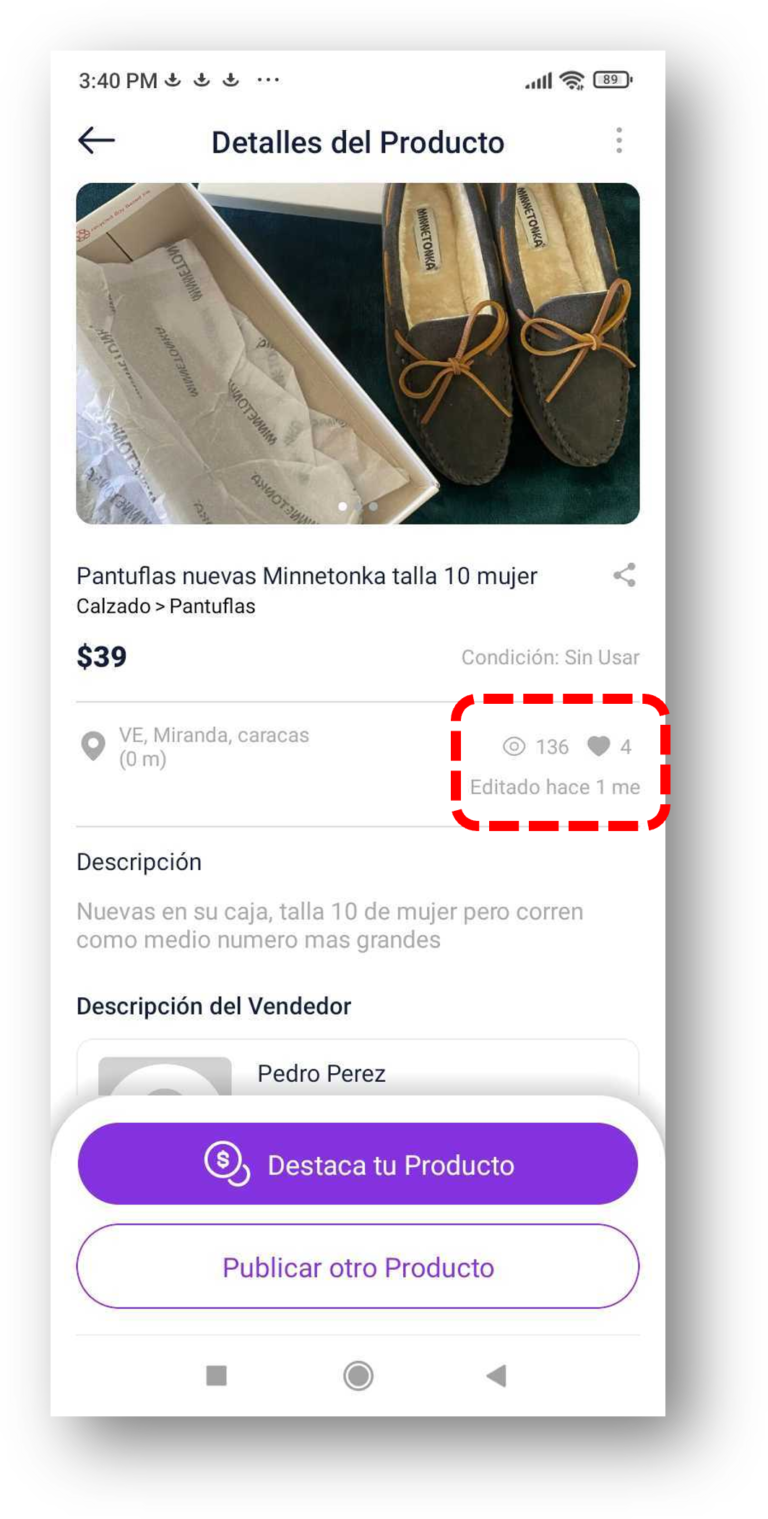The image size is (768, 1519).
Task: Tap Publicar otro Producto
Action: tap(357, 1266)
